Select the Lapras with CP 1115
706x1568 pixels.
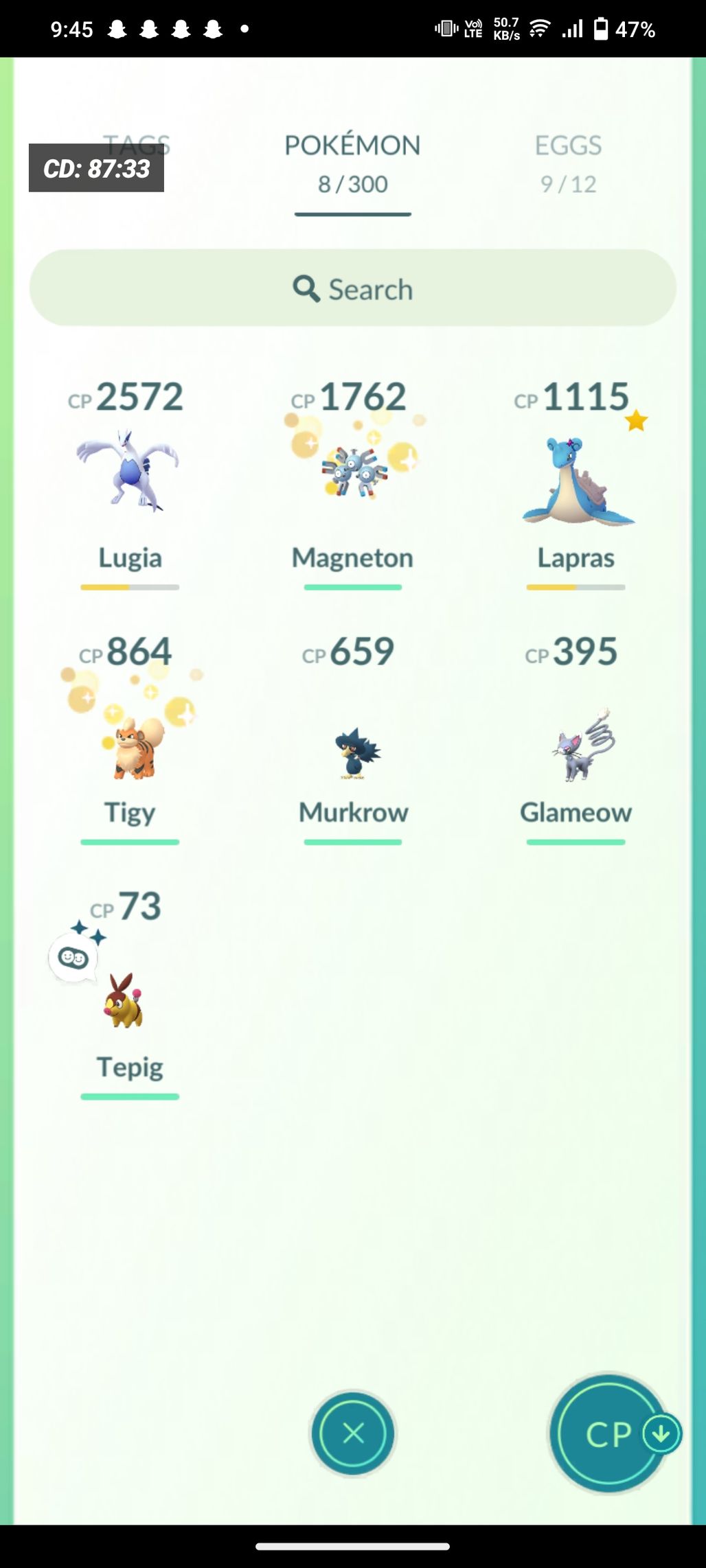pyautogui.click(x=576, y=482)
